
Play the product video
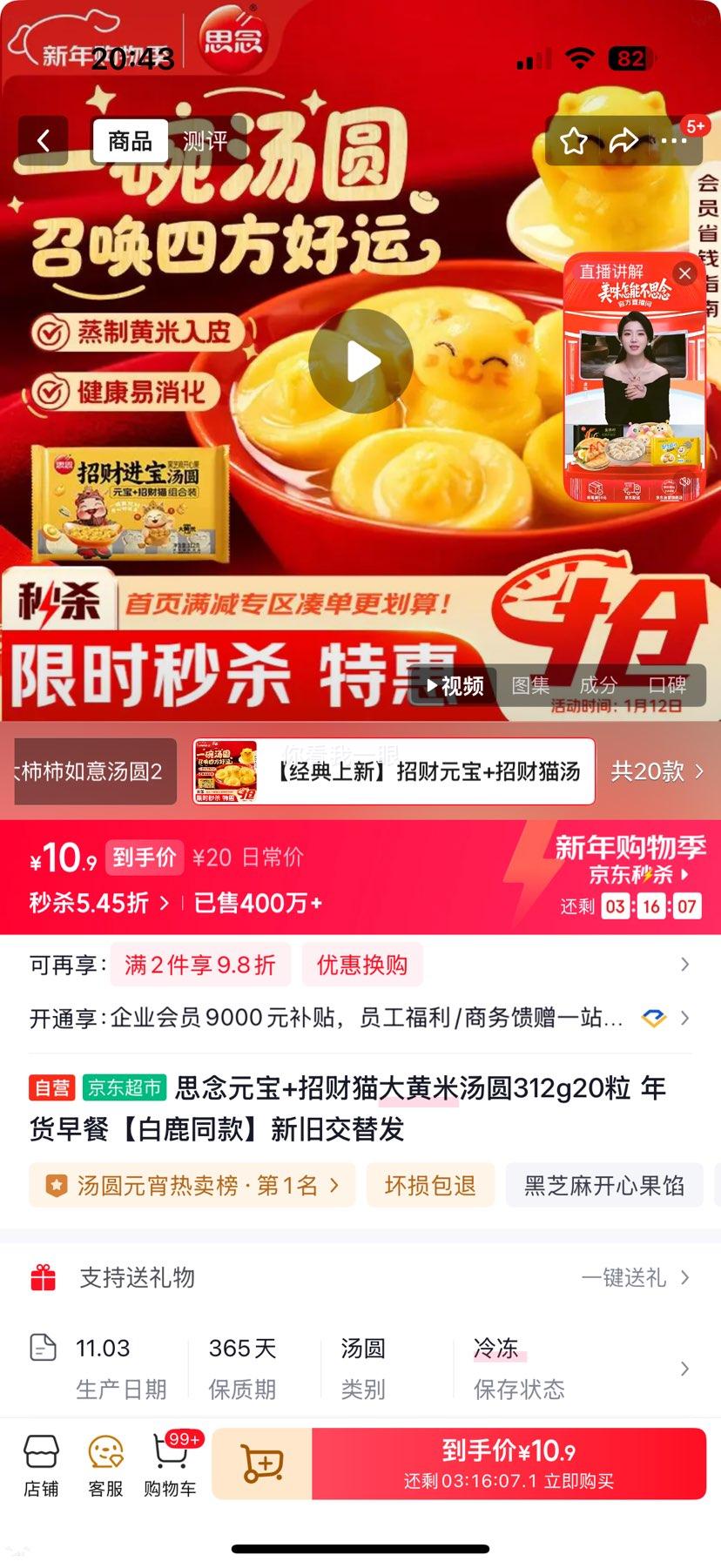pyautogui.click(x=360, y=362)
